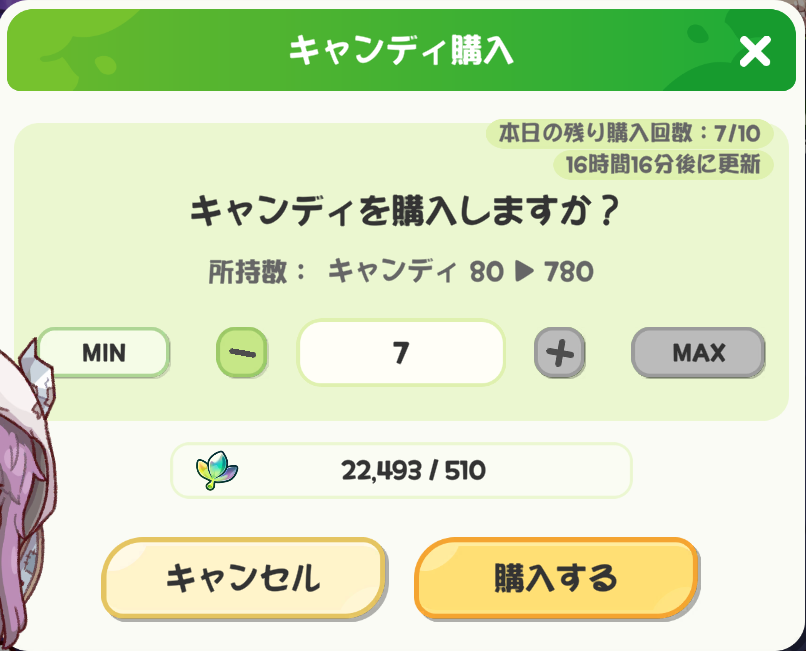Set quantity to MIN
The image size is (806, 651).
coord(103,353)
